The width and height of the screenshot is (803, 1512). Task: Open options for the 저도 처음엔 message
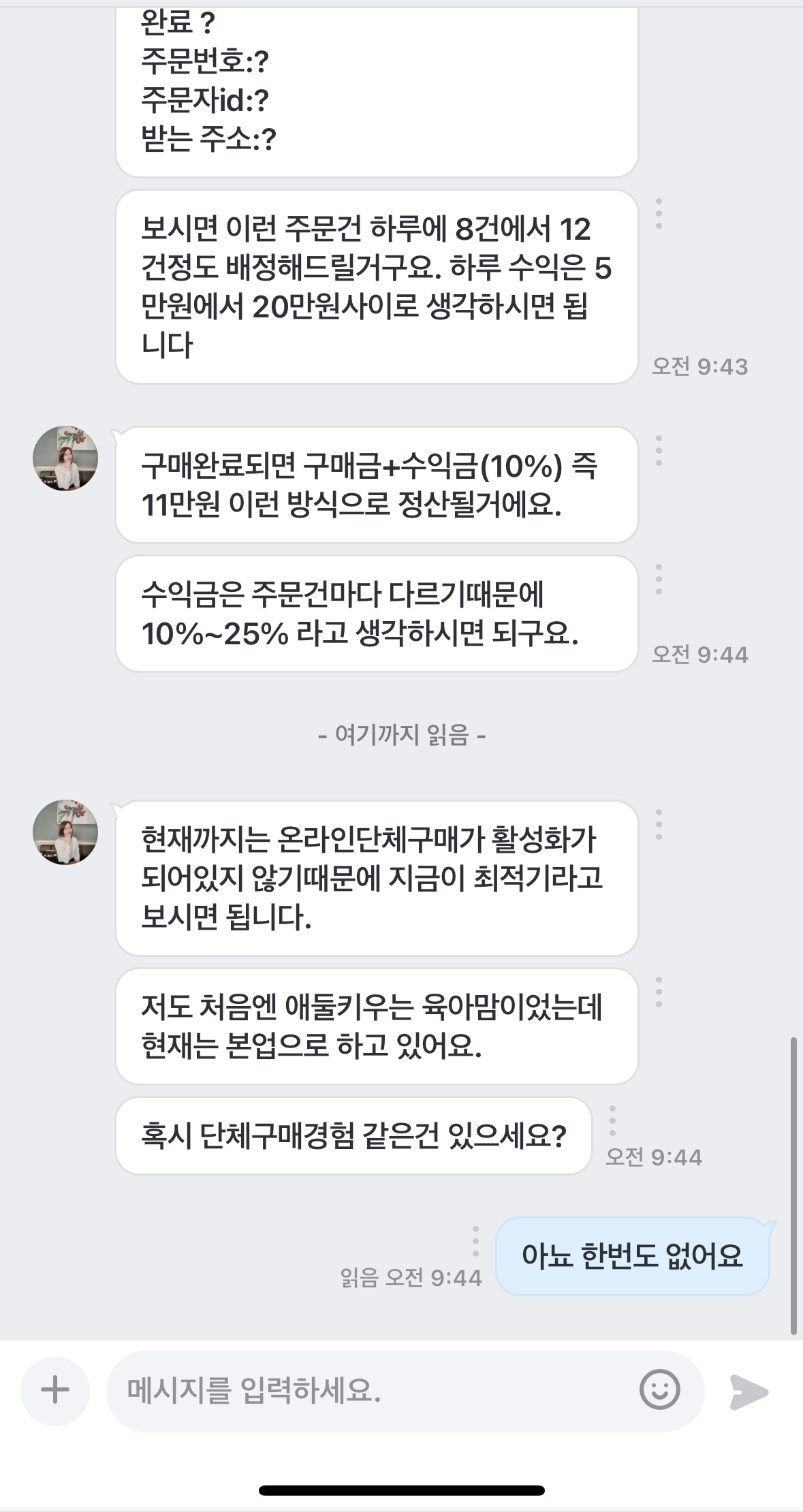coord(659,992)
